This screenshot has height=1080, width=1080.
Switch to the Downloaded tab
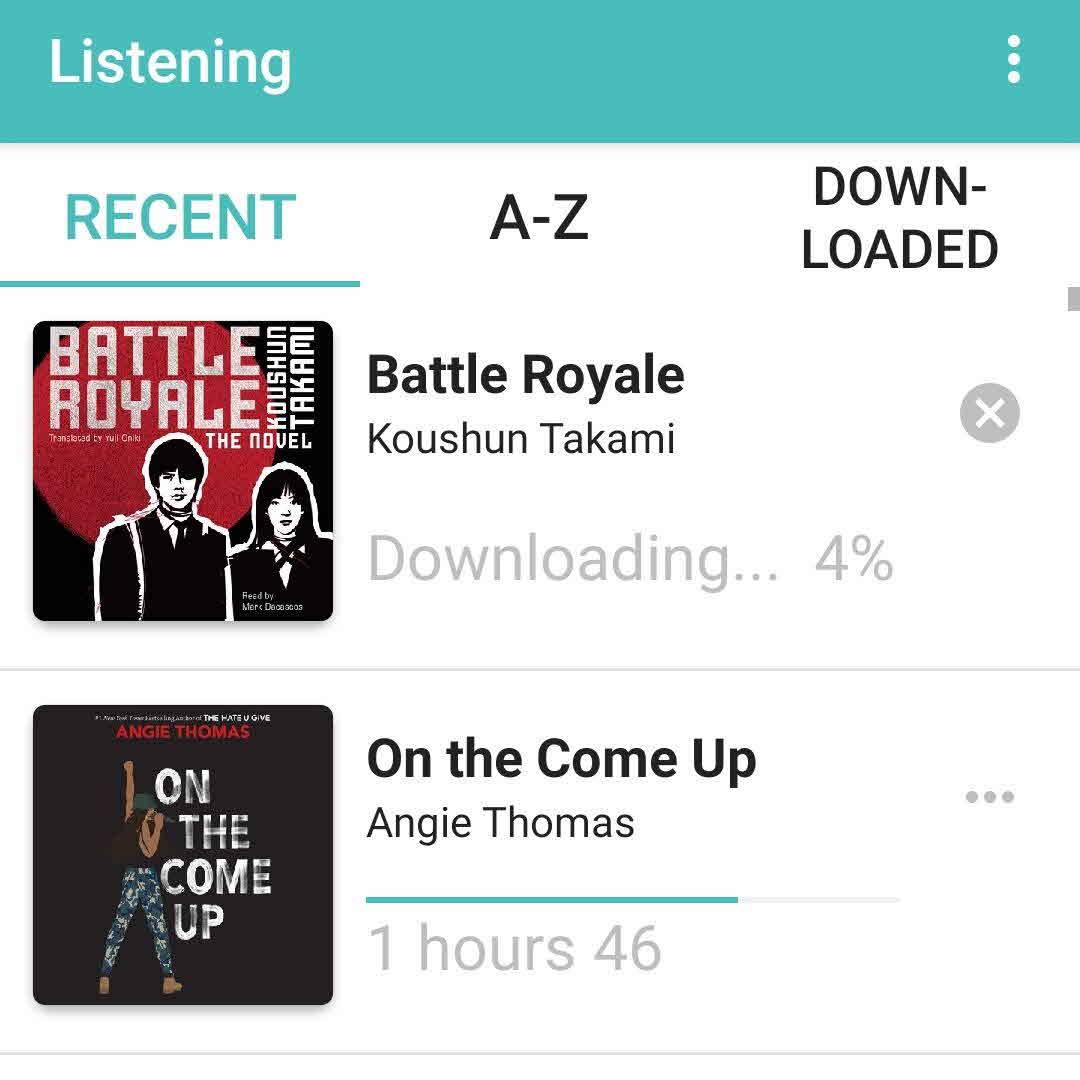[x=899, y=218]
